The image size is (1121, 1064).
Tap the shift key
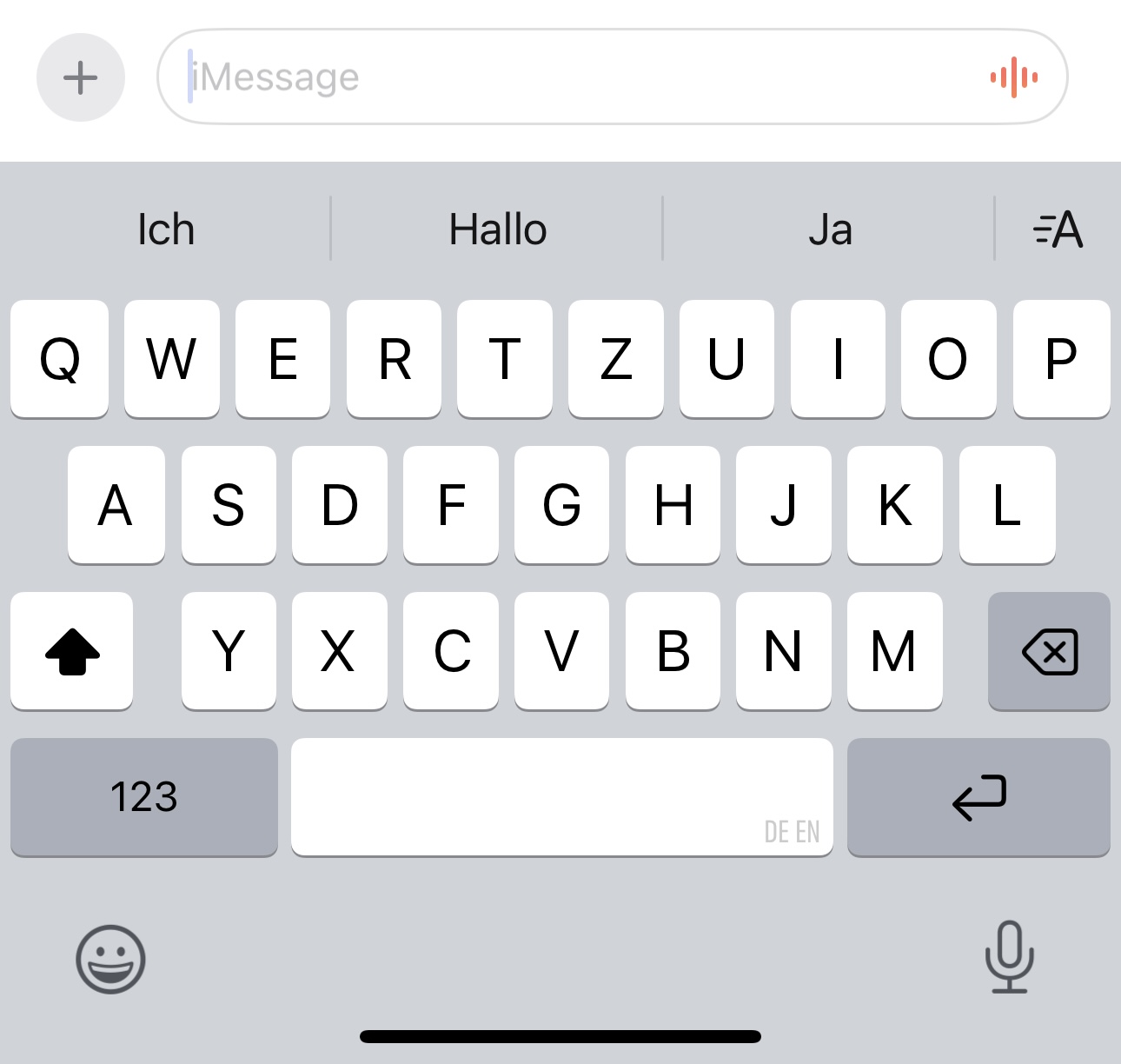click(72, 651)
